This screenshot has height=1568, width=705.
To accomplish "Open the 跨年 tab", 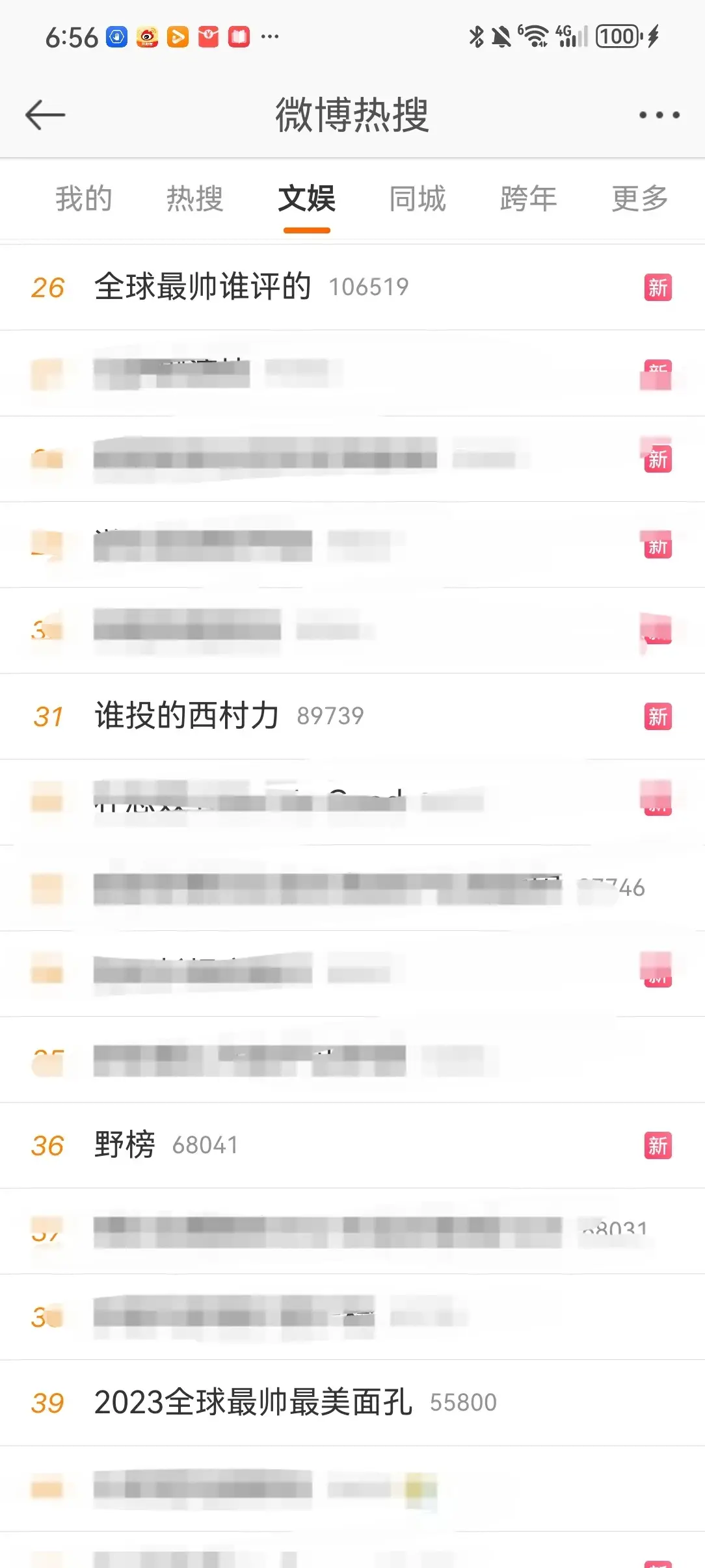I will click(x=529, y=199).
